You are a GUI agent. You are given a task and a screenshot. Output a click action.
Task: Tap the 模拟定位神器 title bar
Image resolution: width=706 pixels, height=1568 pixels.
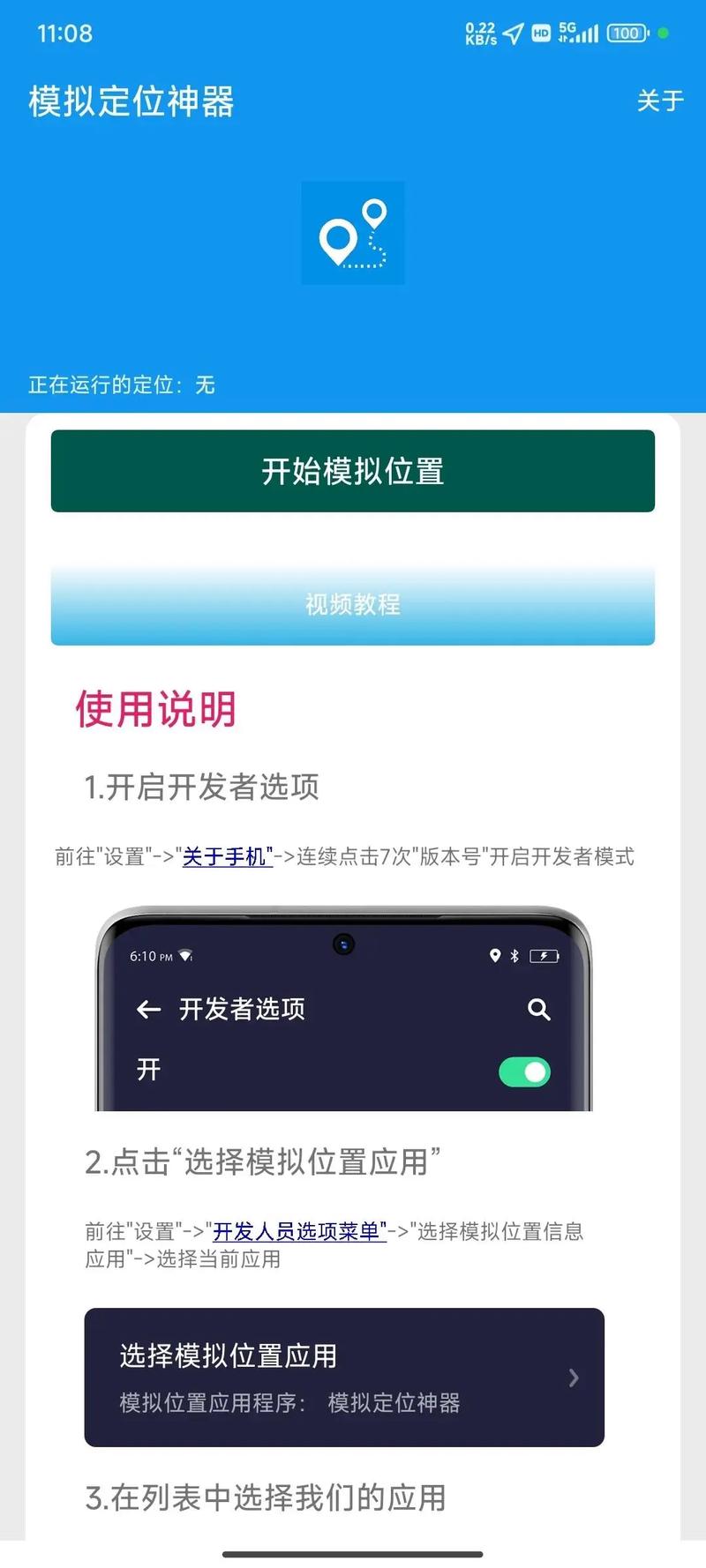click(131, 101)
